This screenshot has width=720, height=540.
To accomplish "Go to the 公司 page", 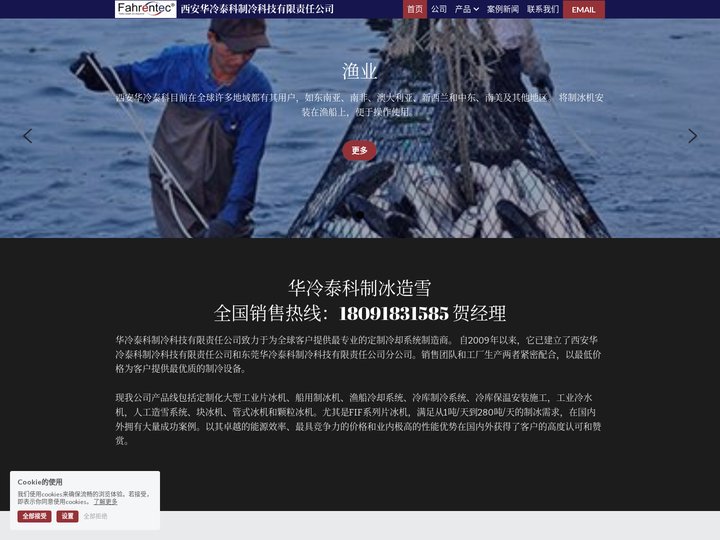I will [439, 9].
